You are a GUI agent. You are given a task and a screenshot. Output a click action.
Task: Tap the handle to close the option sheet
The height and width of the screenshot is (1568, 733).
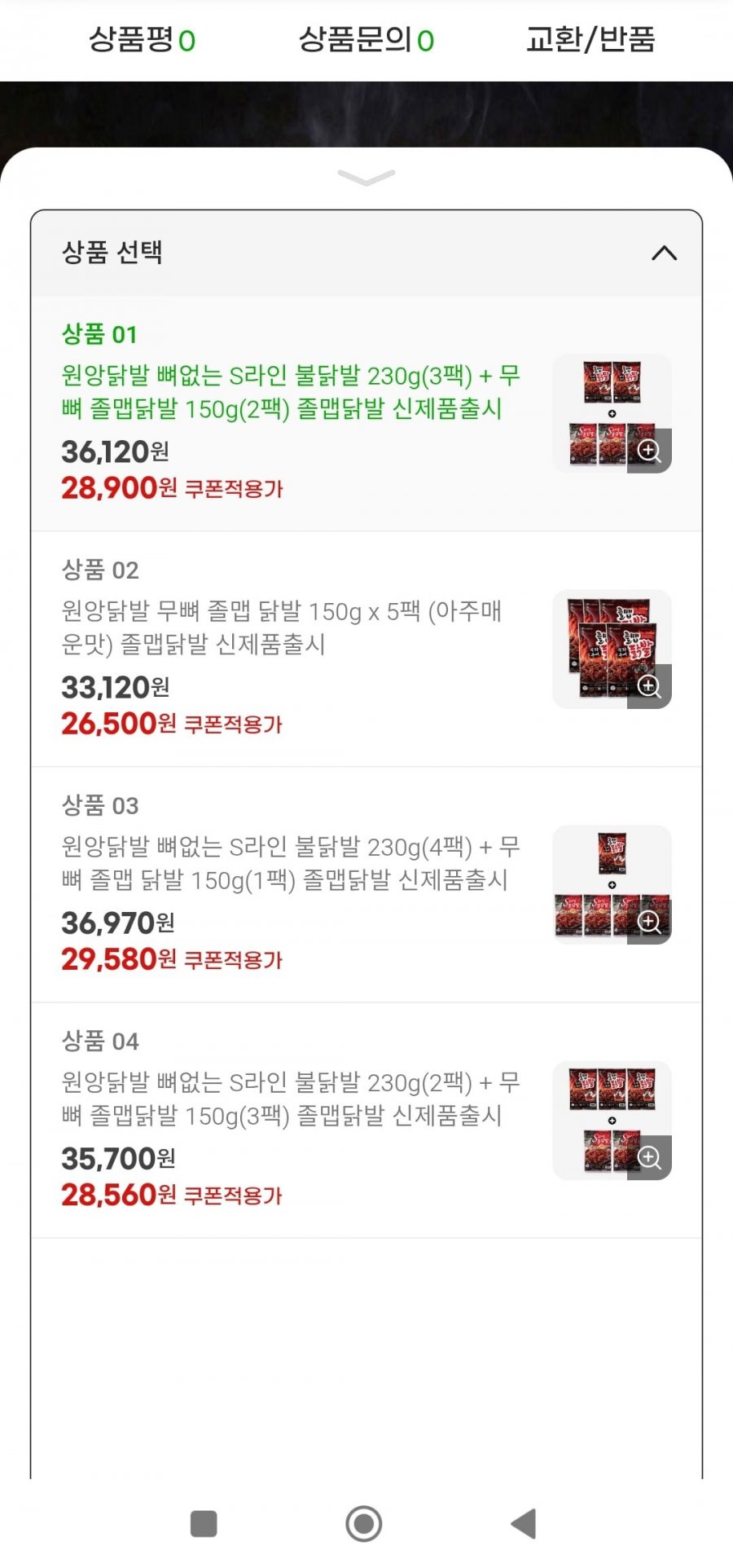click(x=366, y=178)
